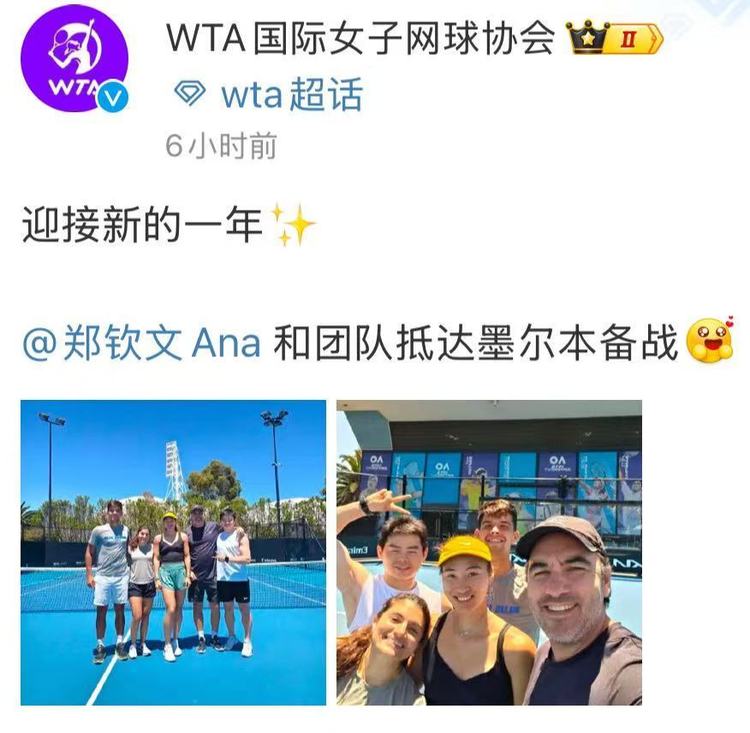750x733 pixels.
Task: View the team selfie photo
Action: point(489,553)
